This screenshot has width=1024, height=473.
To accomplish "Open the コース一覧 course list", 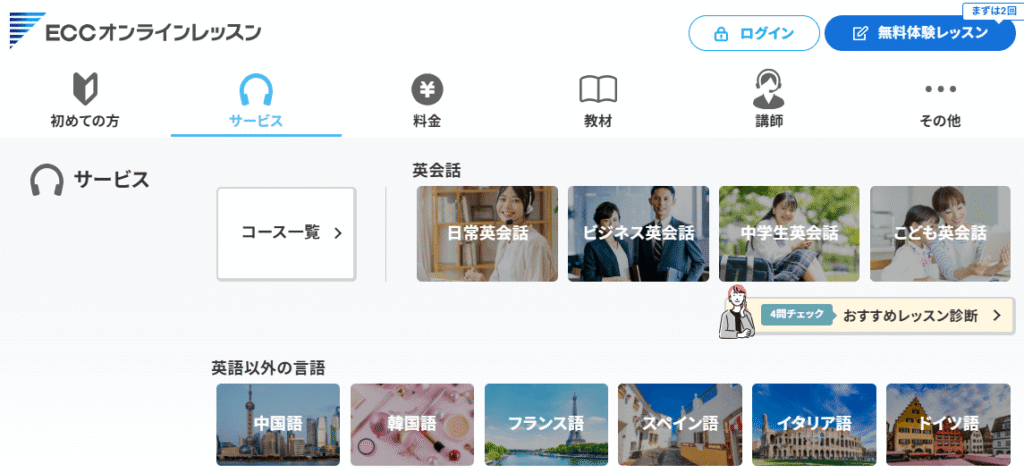I will 286,233.
